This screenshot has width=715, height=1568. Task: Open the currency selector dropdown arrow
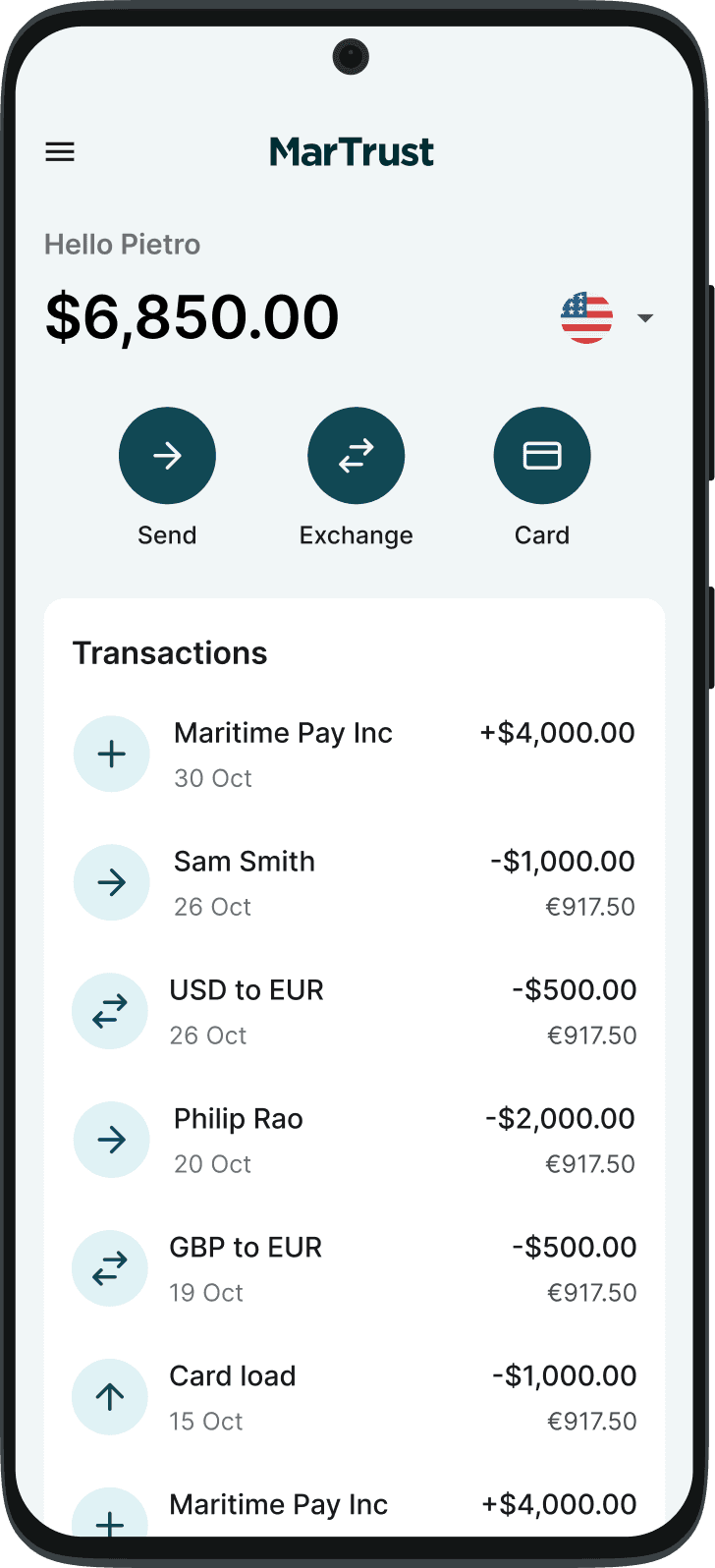pyautogui.click(x=646, y=317)
